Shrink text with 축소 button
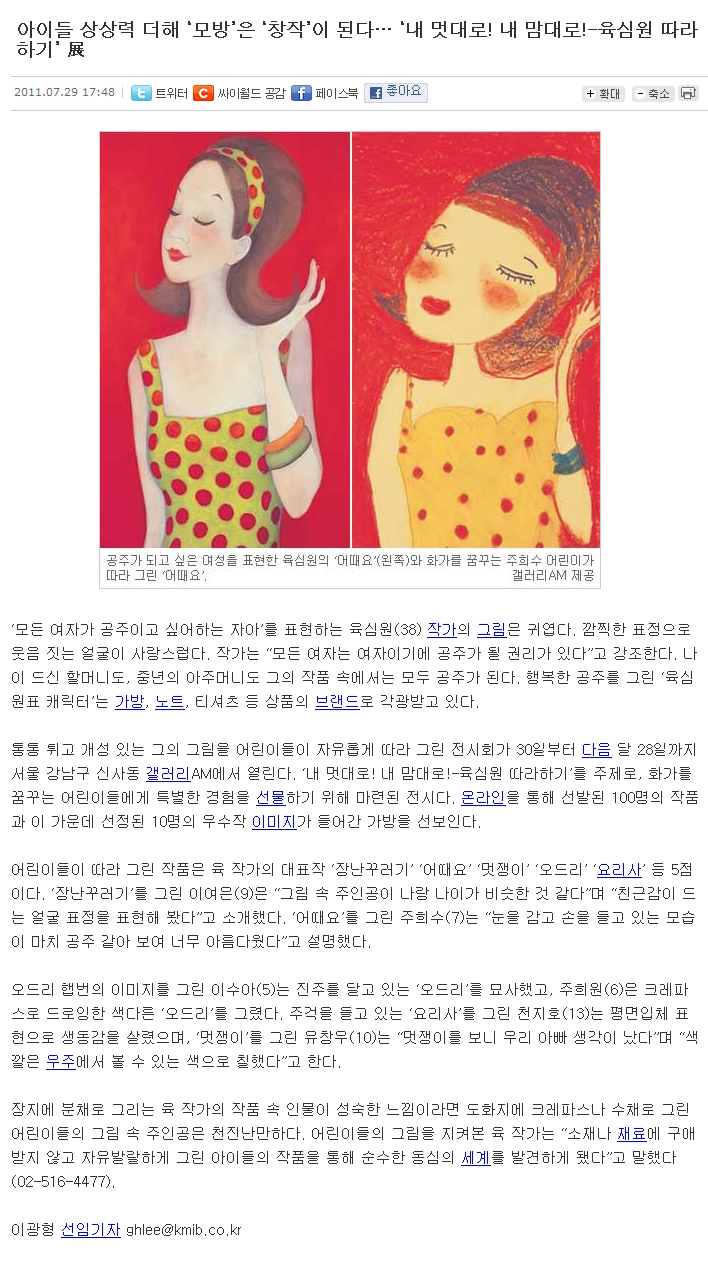 [652, 93]
